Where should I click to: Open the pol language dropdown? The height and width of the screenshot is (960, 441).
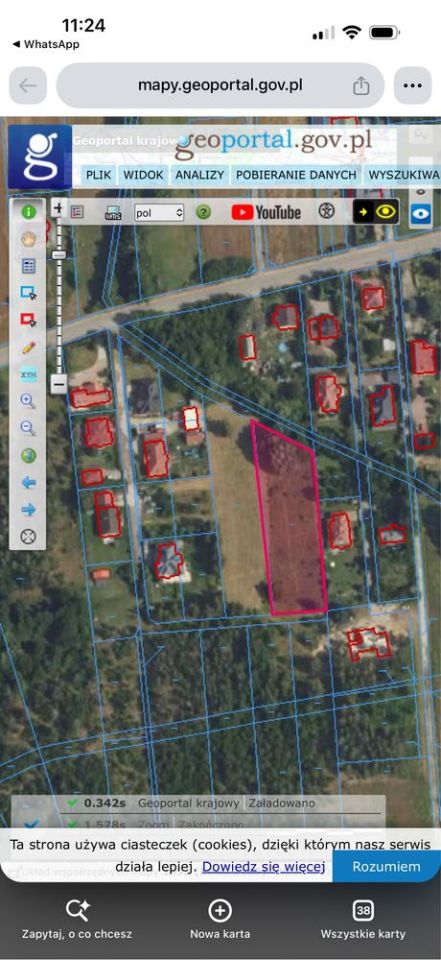159,212
